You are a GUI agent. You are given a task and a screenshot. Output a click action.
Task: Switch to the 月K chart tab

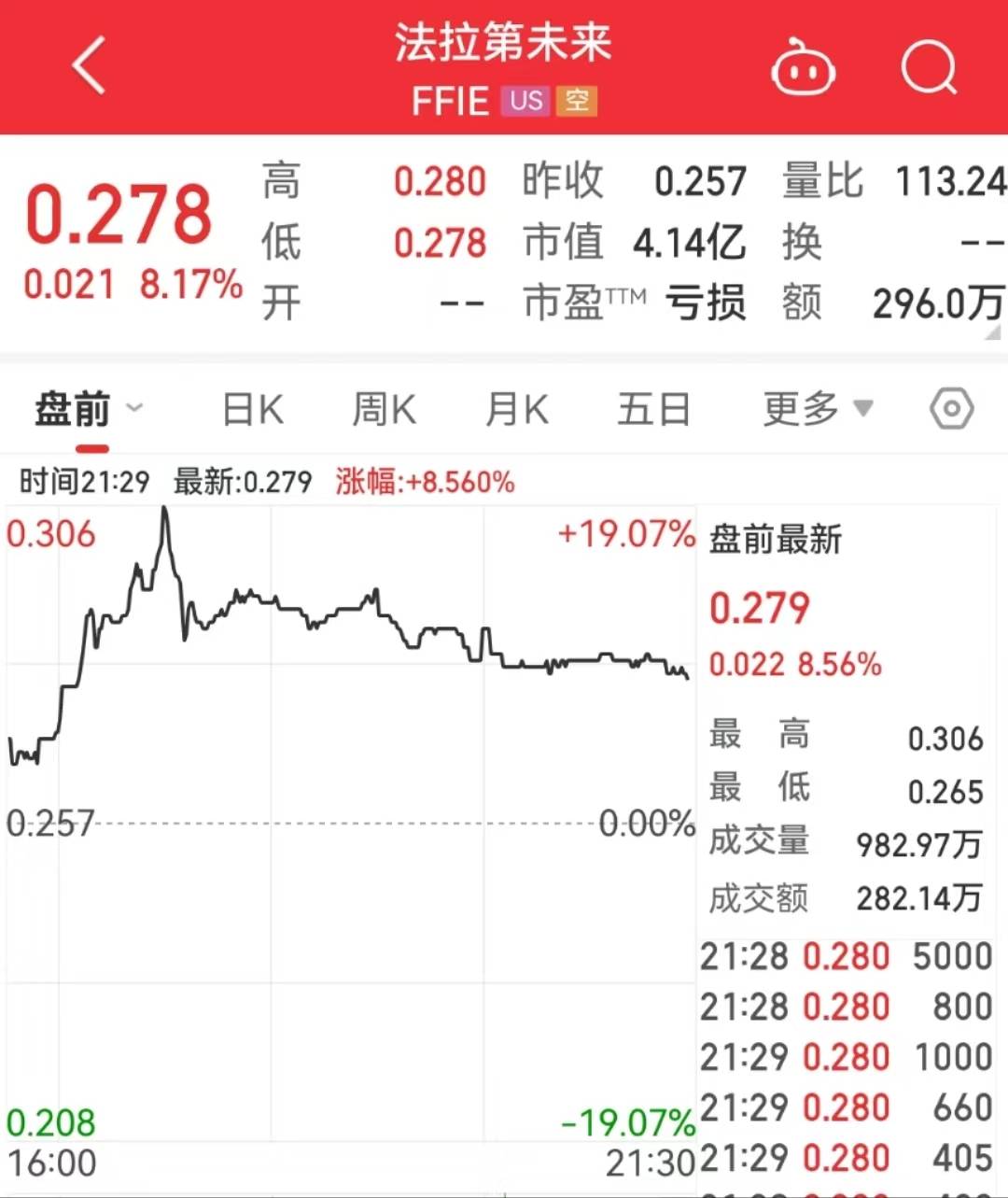coord(517,410)
